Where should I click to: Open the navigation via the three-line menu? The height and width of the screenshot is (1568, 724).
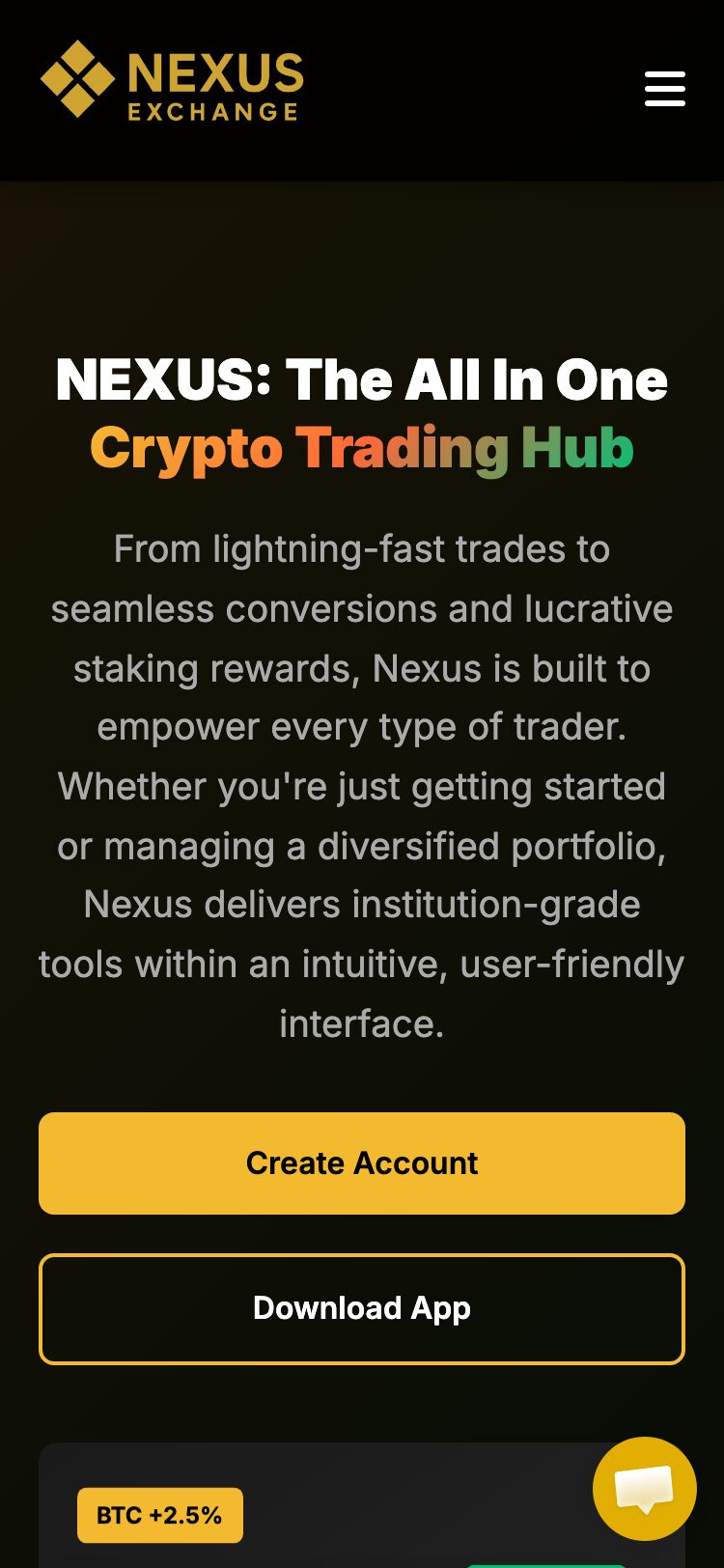664,88
